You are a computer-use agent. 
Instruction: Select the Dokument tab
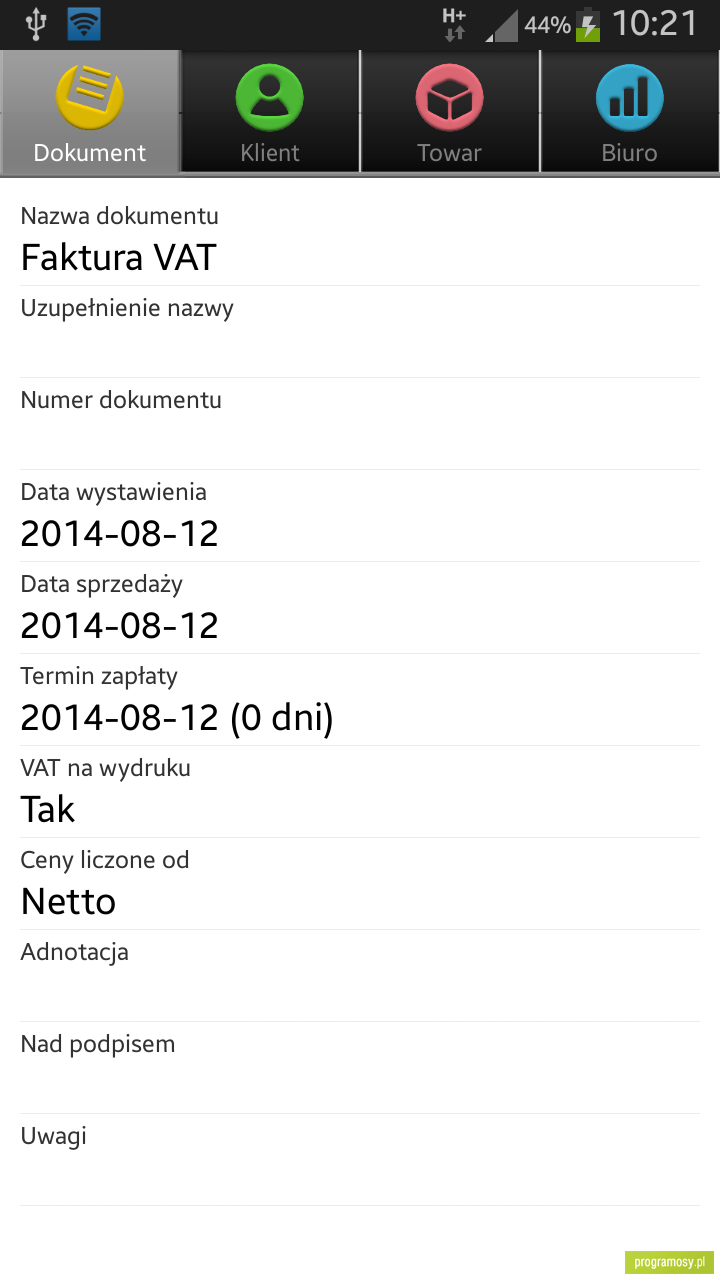(x=90, y=112)
